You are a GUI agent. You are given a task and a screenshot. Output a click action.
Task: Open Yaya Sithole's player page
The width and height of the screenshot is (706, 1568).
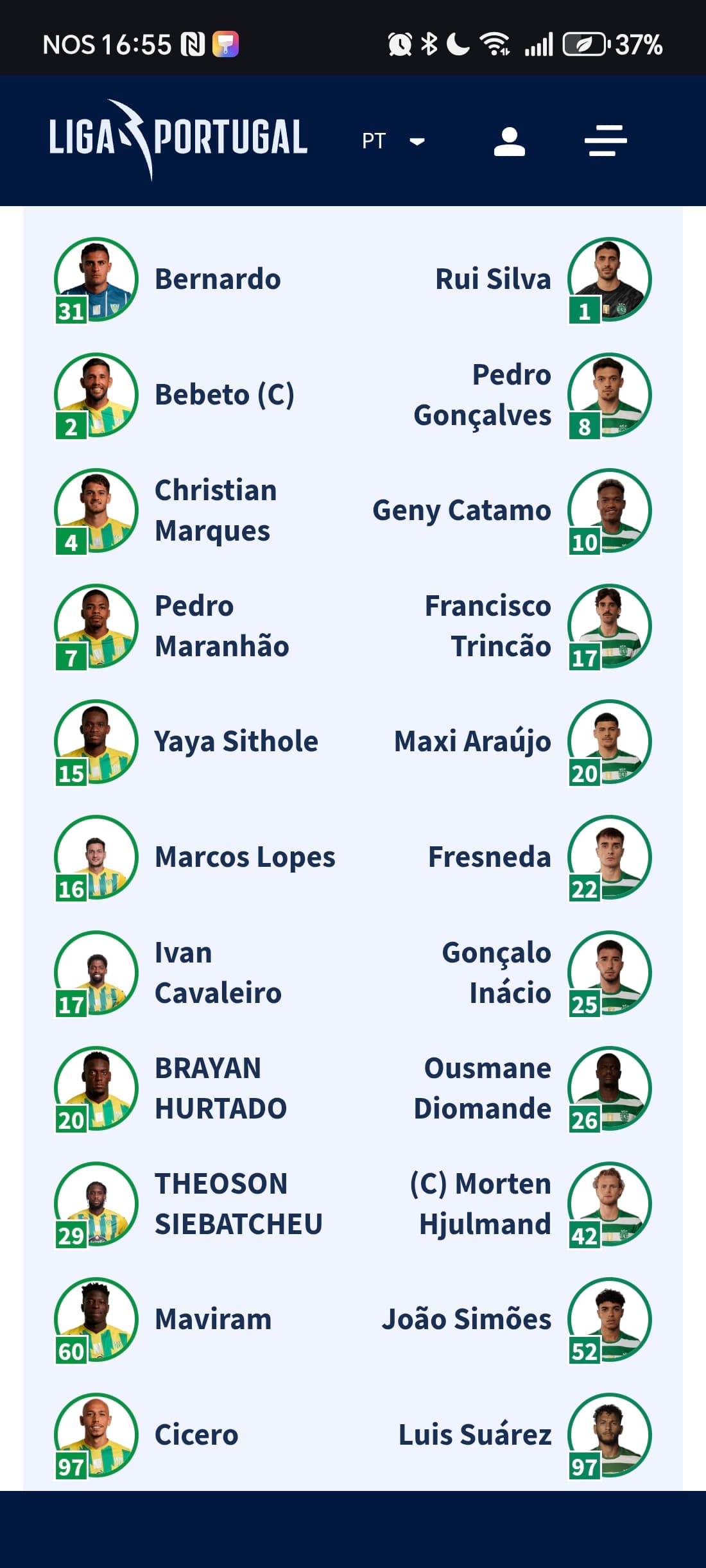[x=236, y=742]
